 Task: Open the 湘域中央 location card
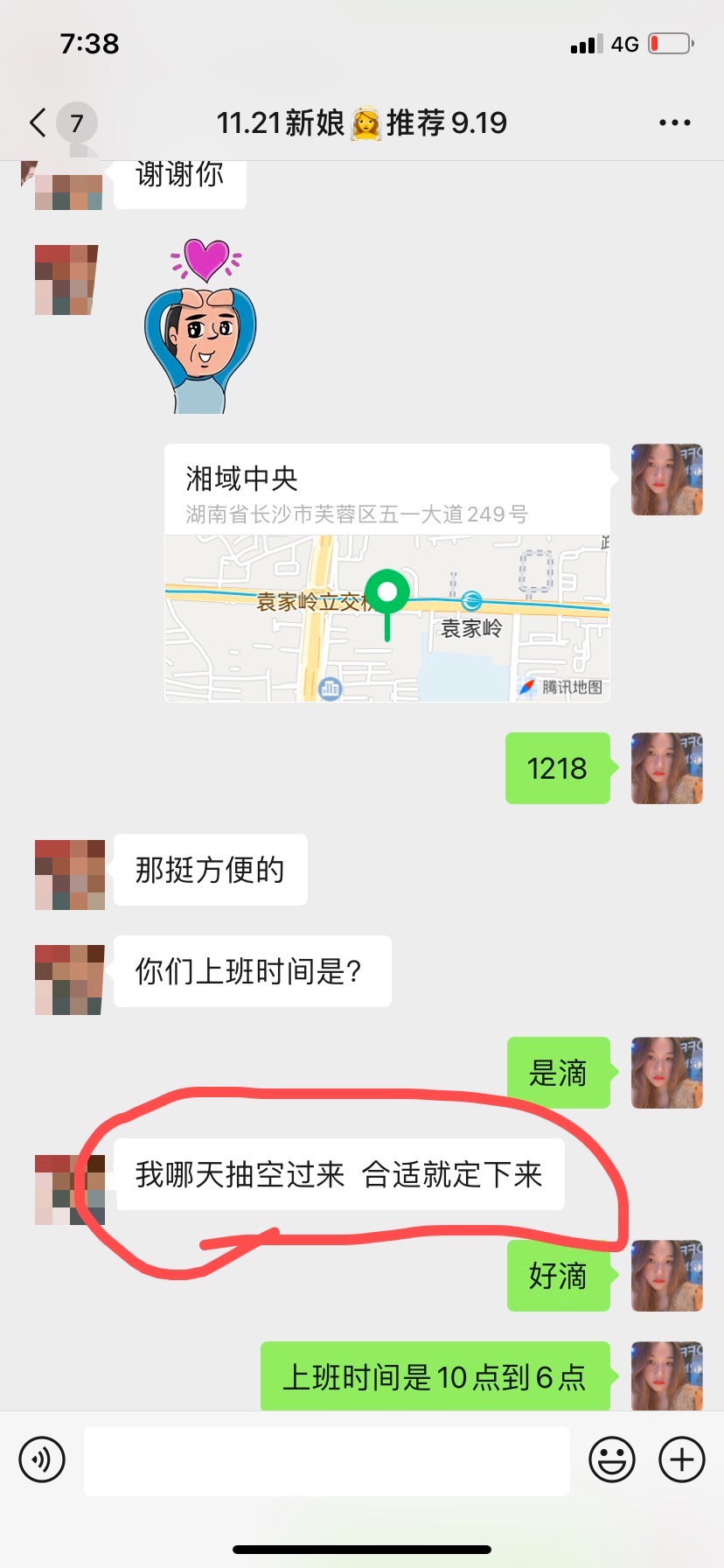point(387,573)
